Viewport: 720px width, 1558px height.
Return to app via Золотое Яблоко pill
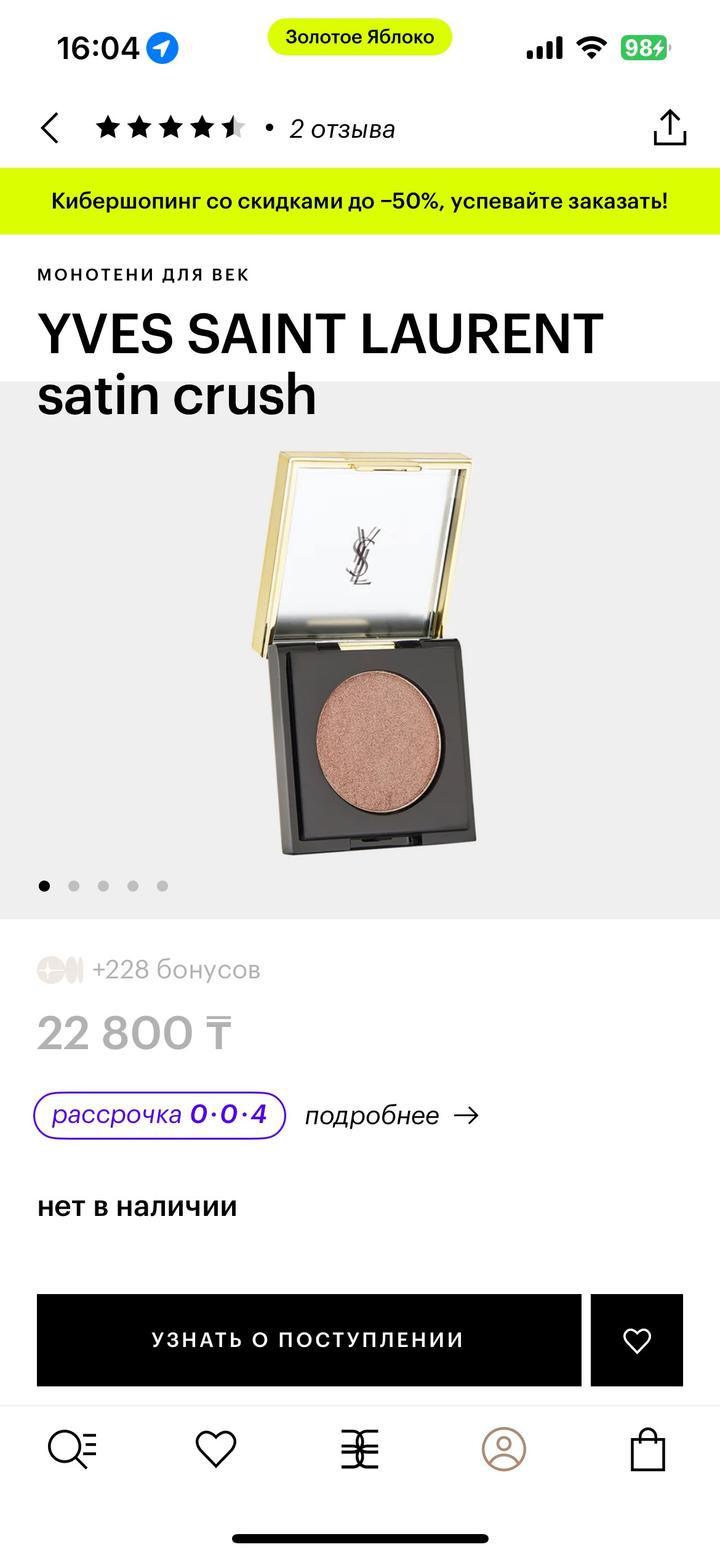pyautogui.click(x=360, y=38)
